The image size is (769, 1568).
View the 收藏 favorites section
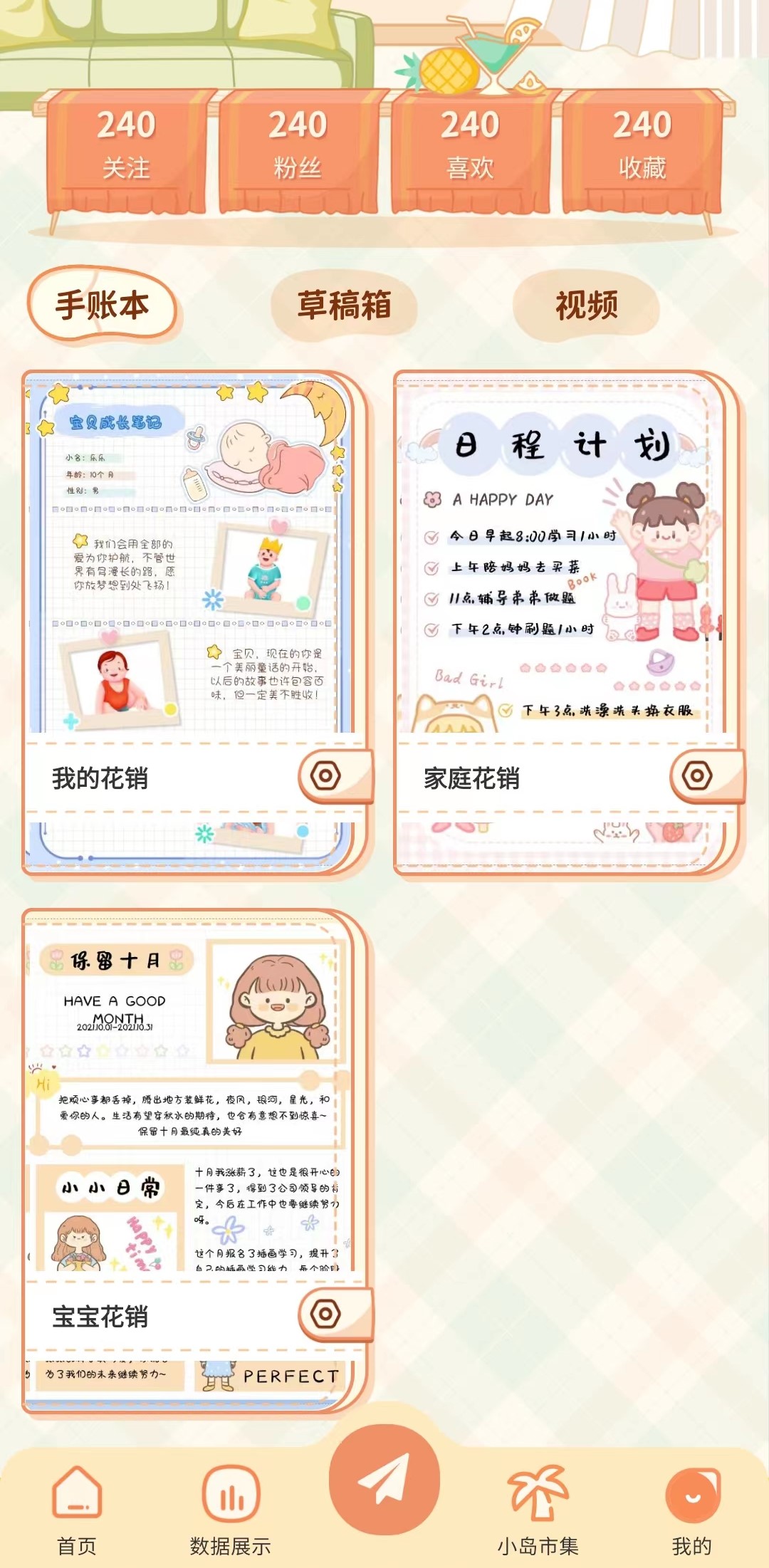(x=642, y=145)
